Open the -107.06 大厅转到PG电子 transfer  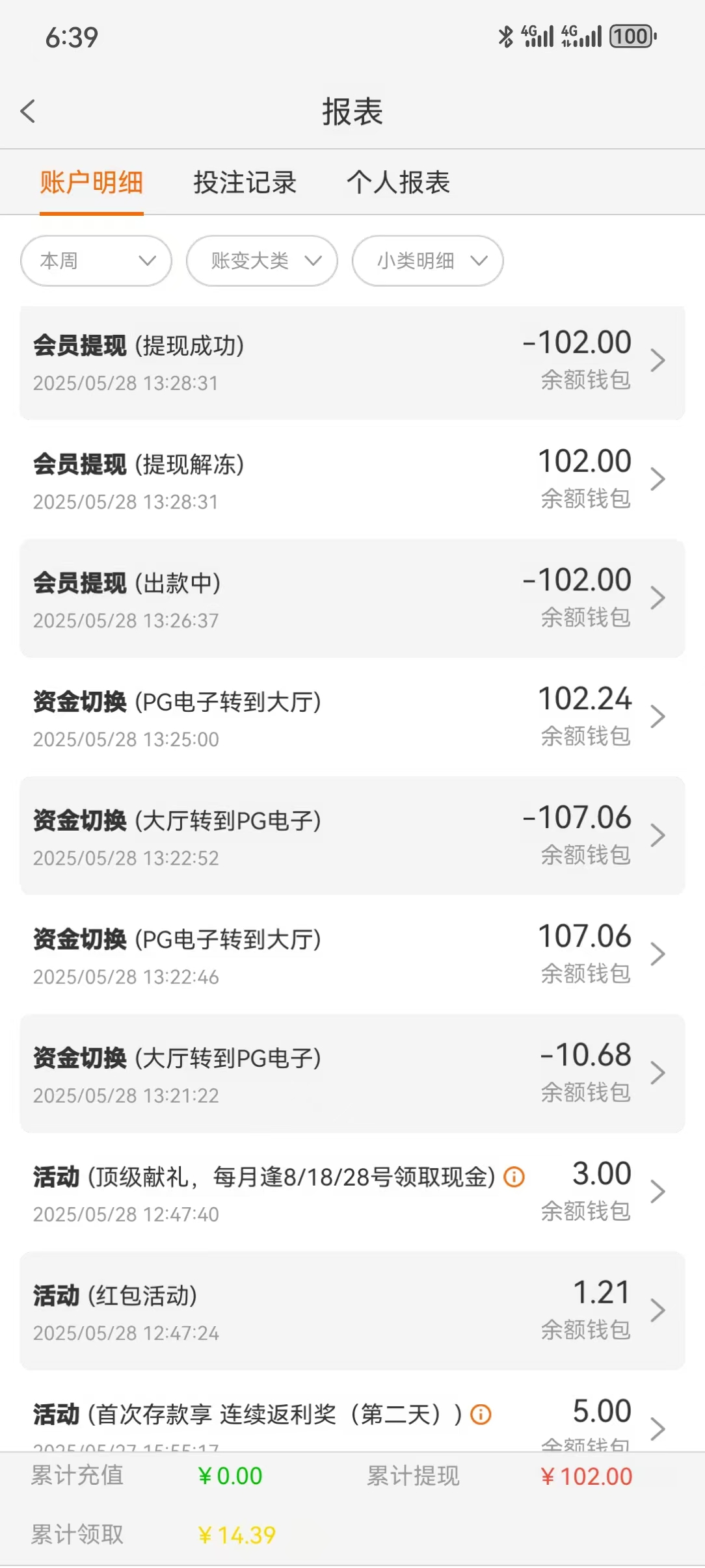[x=352, y=837]
